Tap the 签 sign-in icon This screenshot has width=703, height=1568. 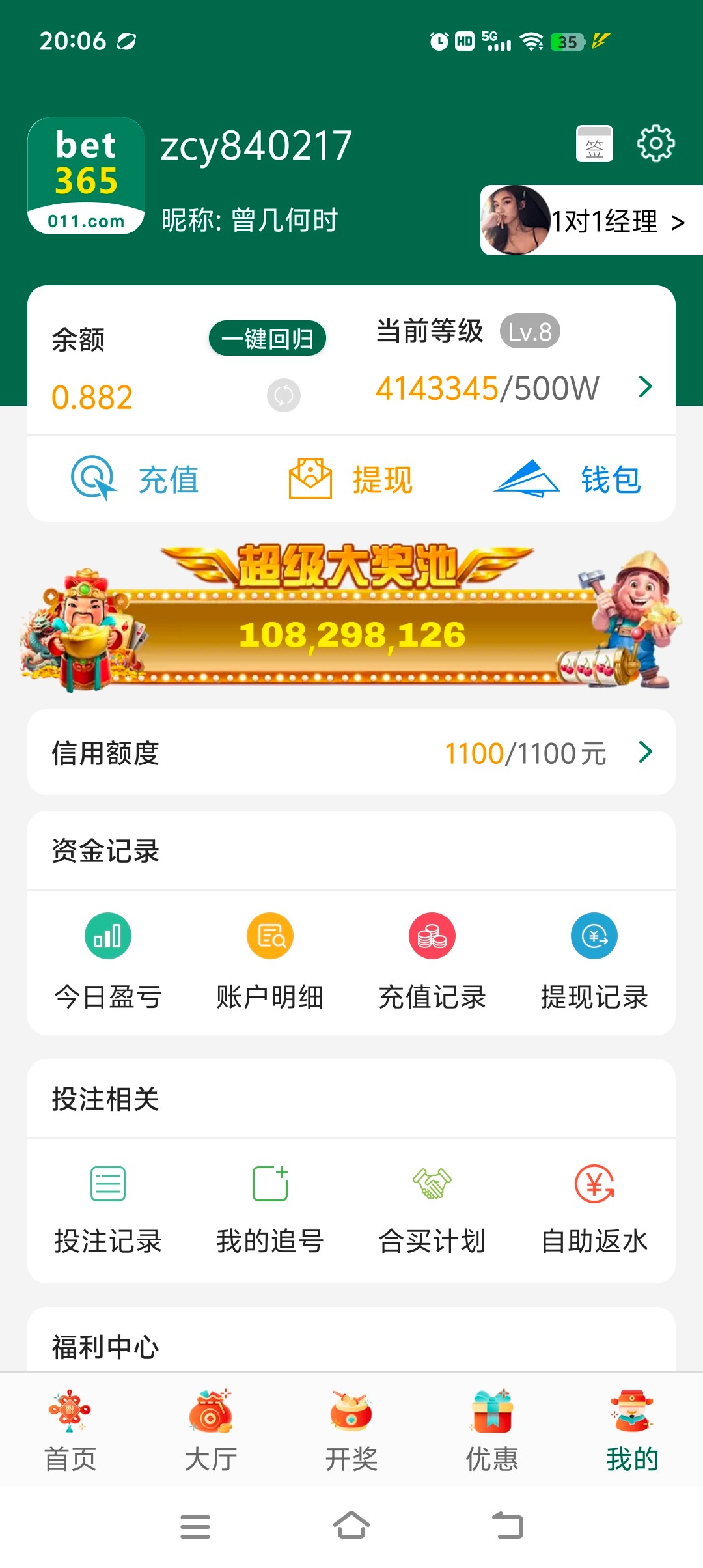coord(594,143)
